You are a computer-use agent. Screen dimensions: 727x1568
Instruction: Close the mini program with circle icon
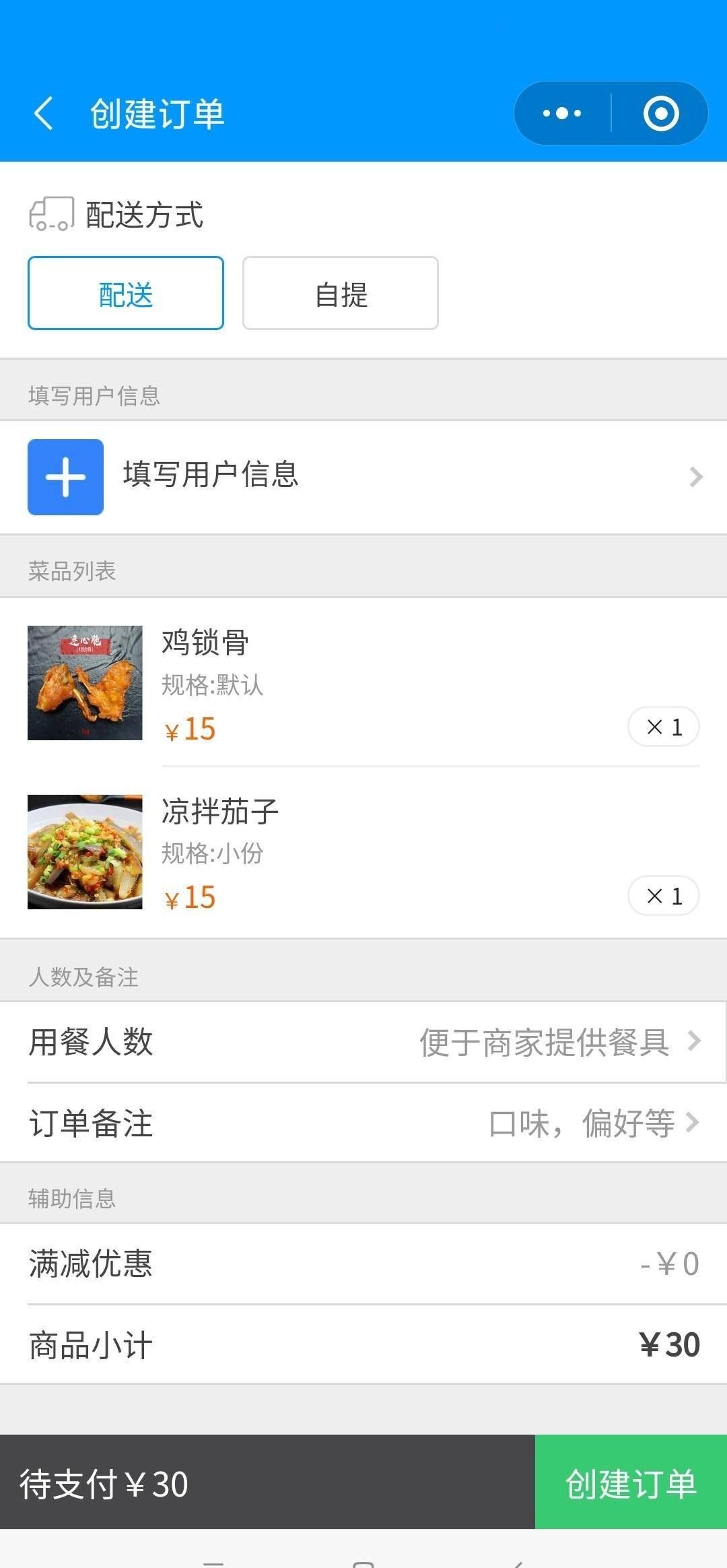click(x=660, y=113)
